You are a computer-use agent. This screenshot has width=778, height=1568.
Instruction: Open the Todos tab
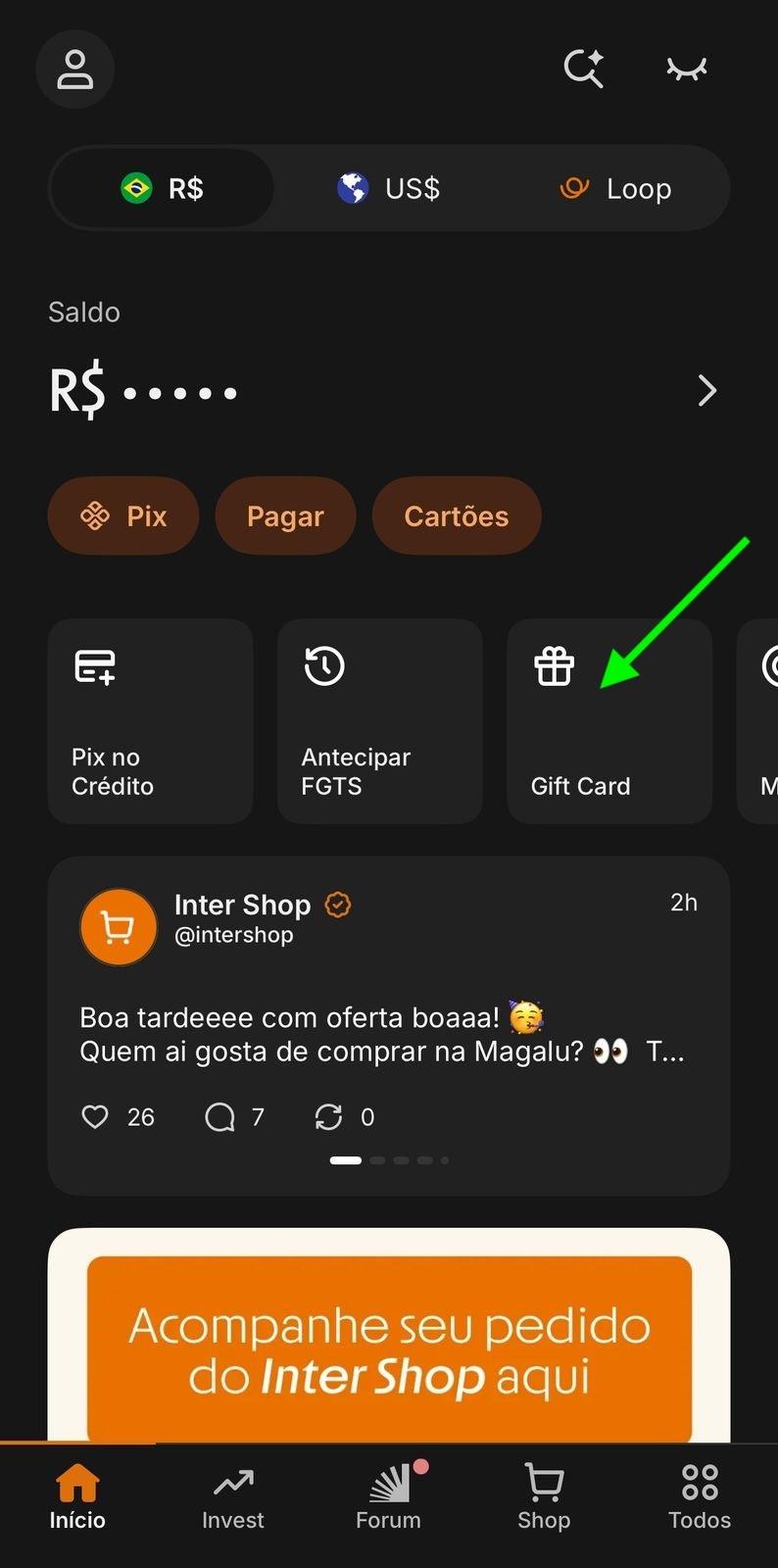(700, 1499)
